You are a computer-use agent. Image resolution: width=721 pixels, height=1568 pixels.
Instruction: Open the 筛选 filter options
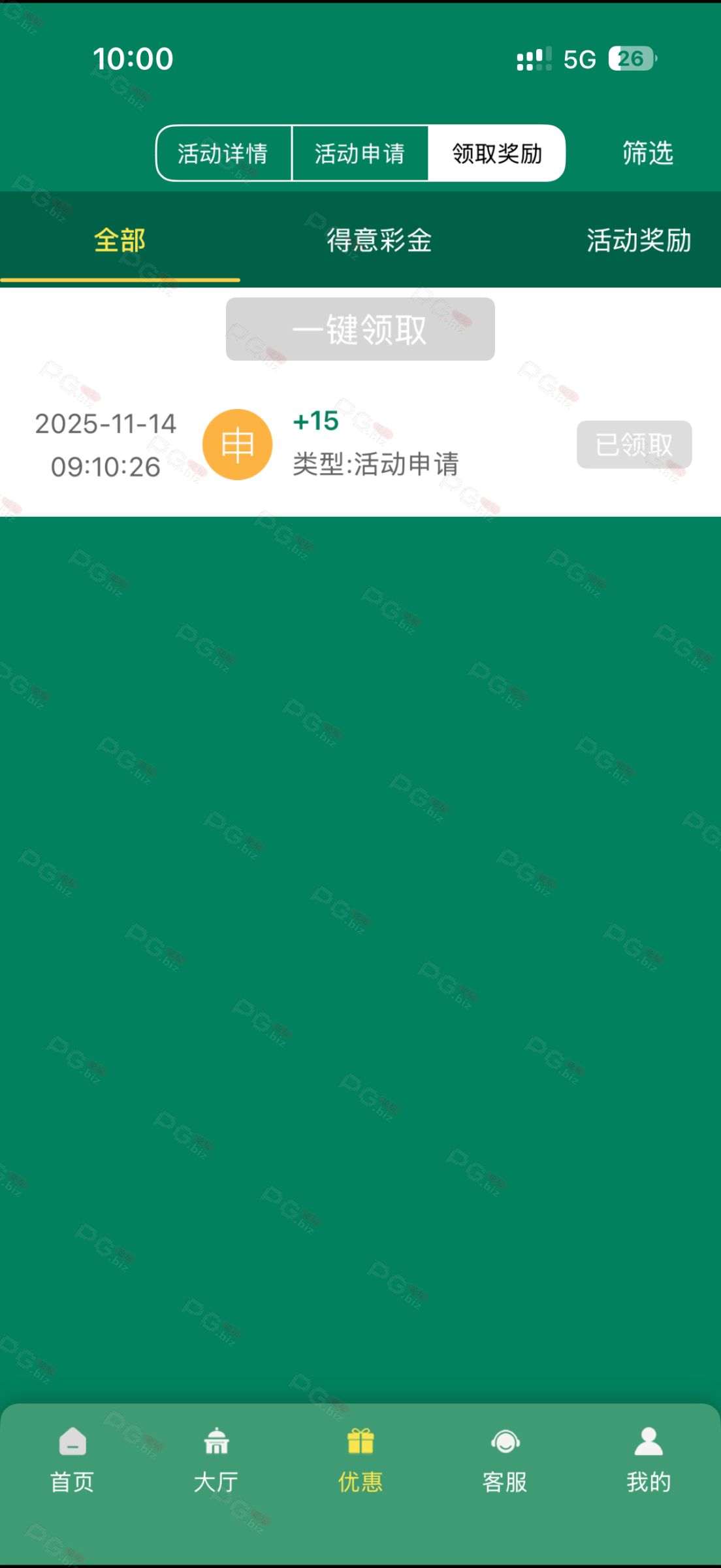pos(647,154)
